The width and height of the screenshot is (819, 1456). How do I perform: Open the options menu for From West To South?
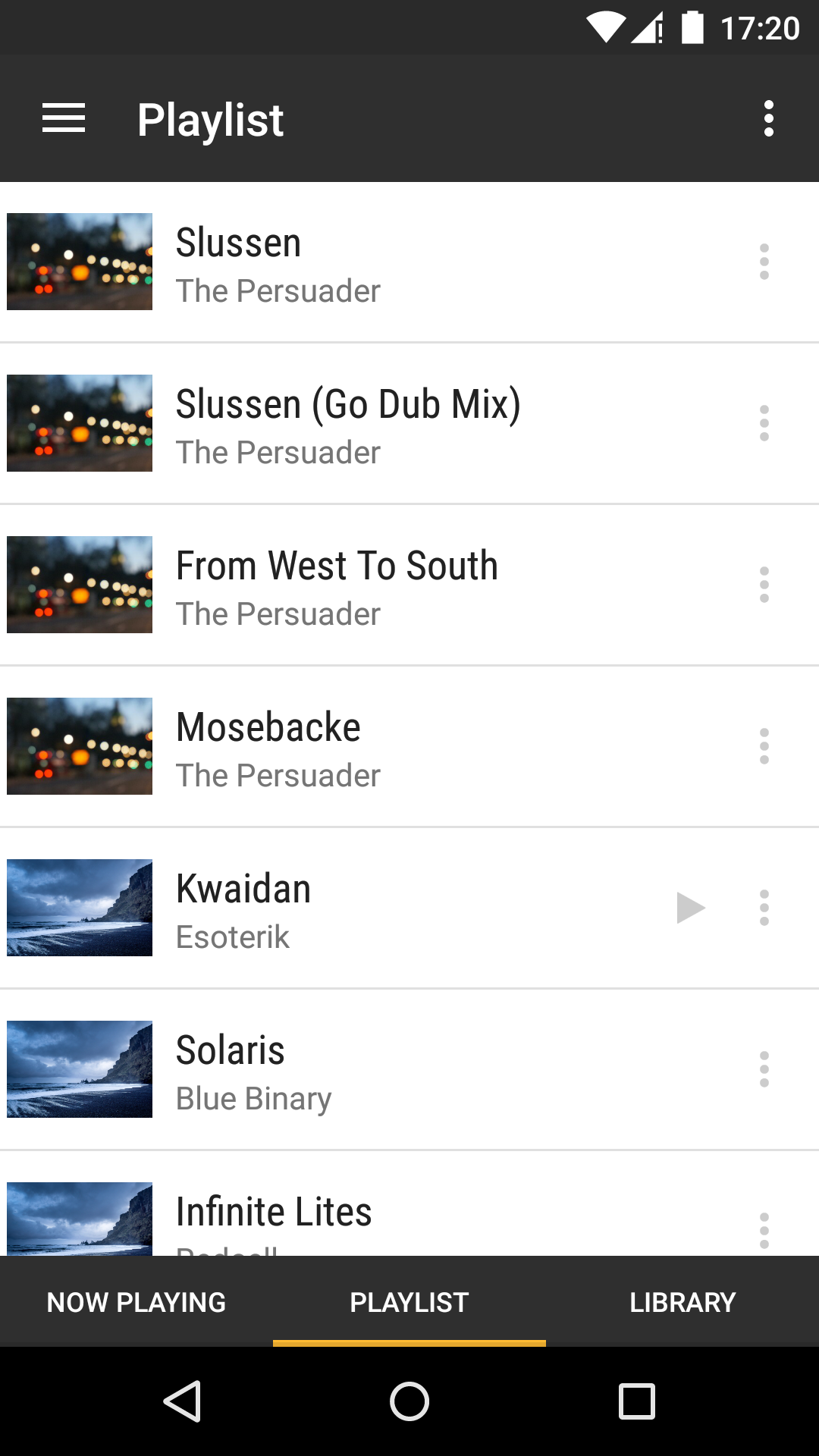click(764, 585)
